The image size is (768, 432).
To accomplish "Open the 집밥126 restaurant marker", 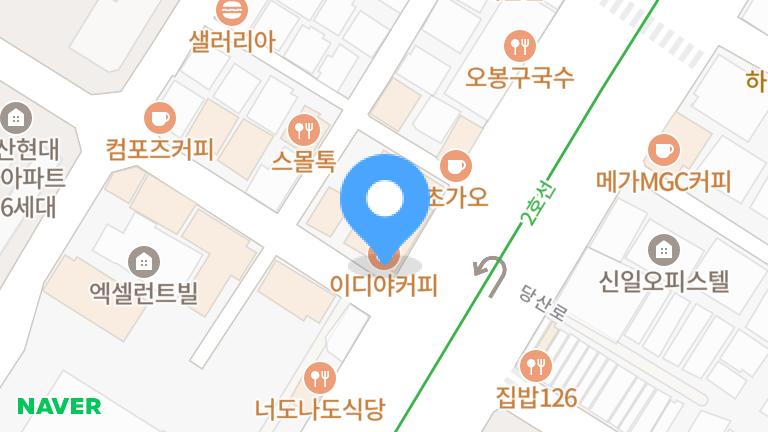I will tap(537, 365).
